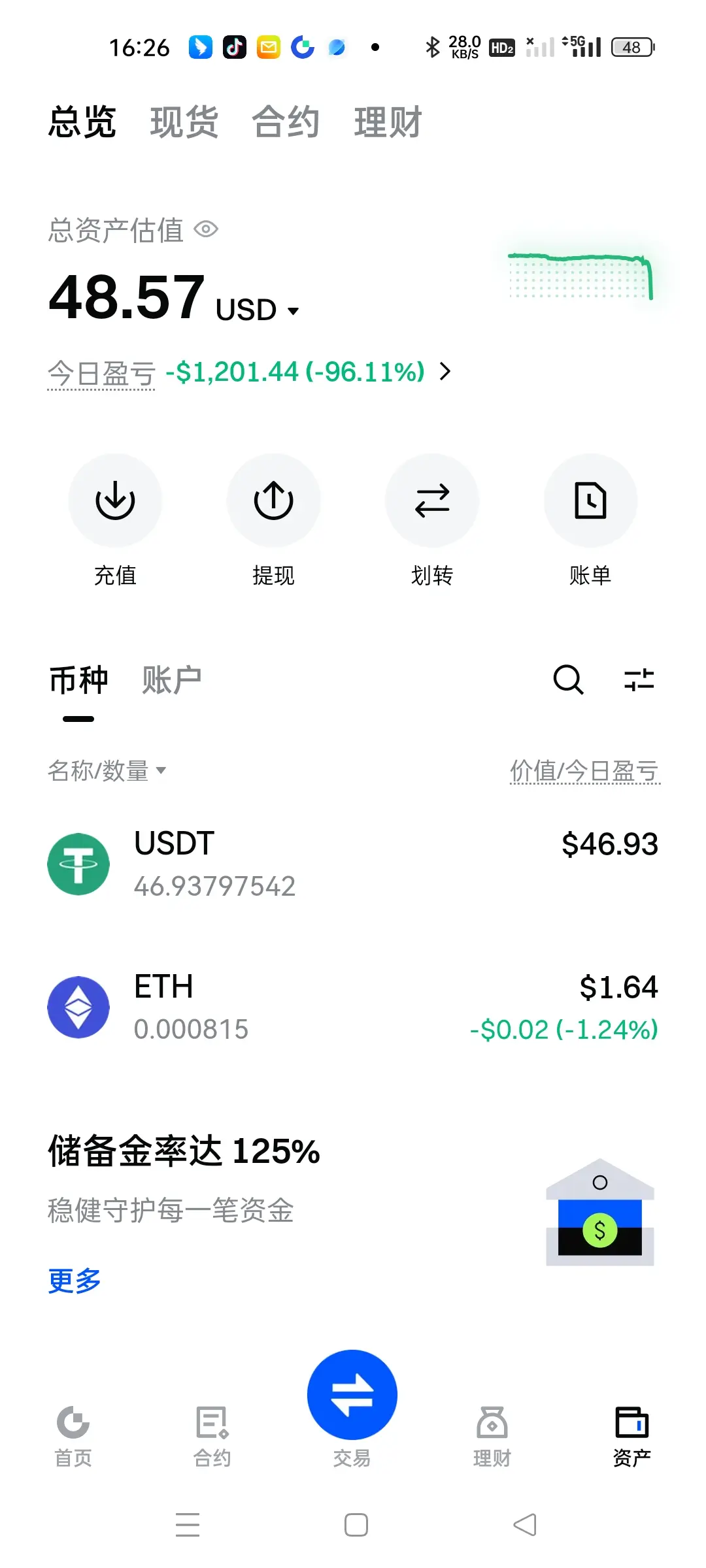Switch to the 账户 tab
The width and height of the screenshot is (706, 1568).
pyautogui.click(x=171, y=681)
